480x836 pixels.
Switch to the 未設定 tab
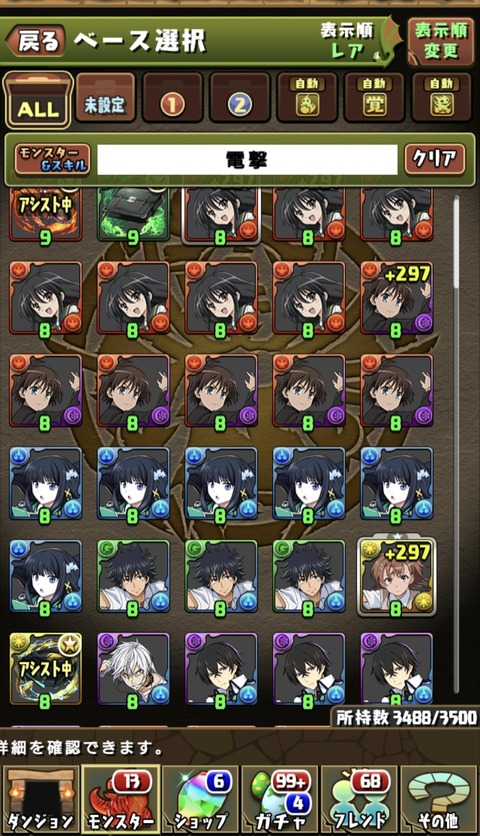tap(105, 100)
